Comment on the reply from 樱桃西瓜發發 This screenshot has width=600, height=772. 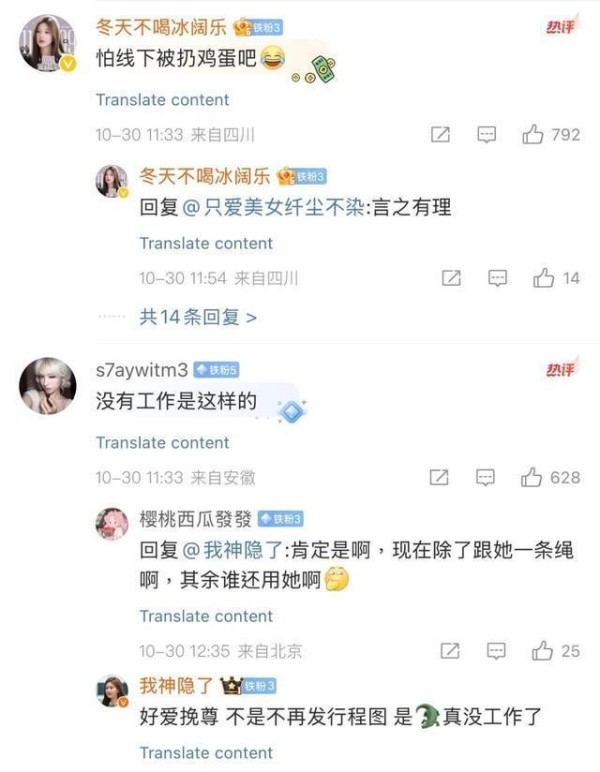pos(497,651)
